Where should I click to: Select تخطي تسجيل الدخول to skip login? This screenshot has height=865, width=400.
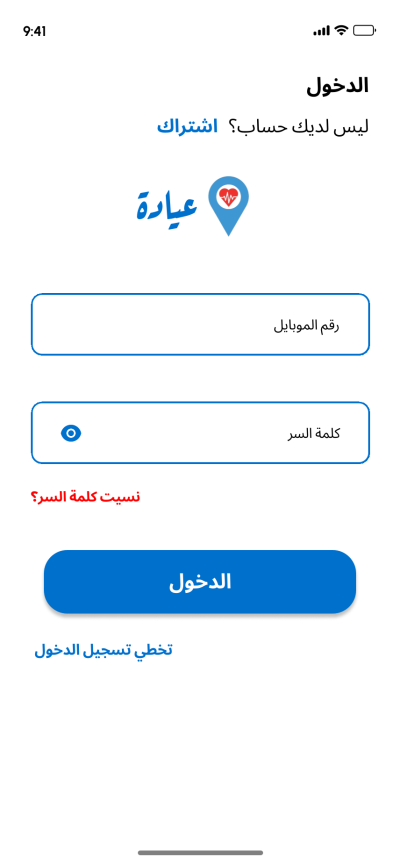click(x=104, y=650)
